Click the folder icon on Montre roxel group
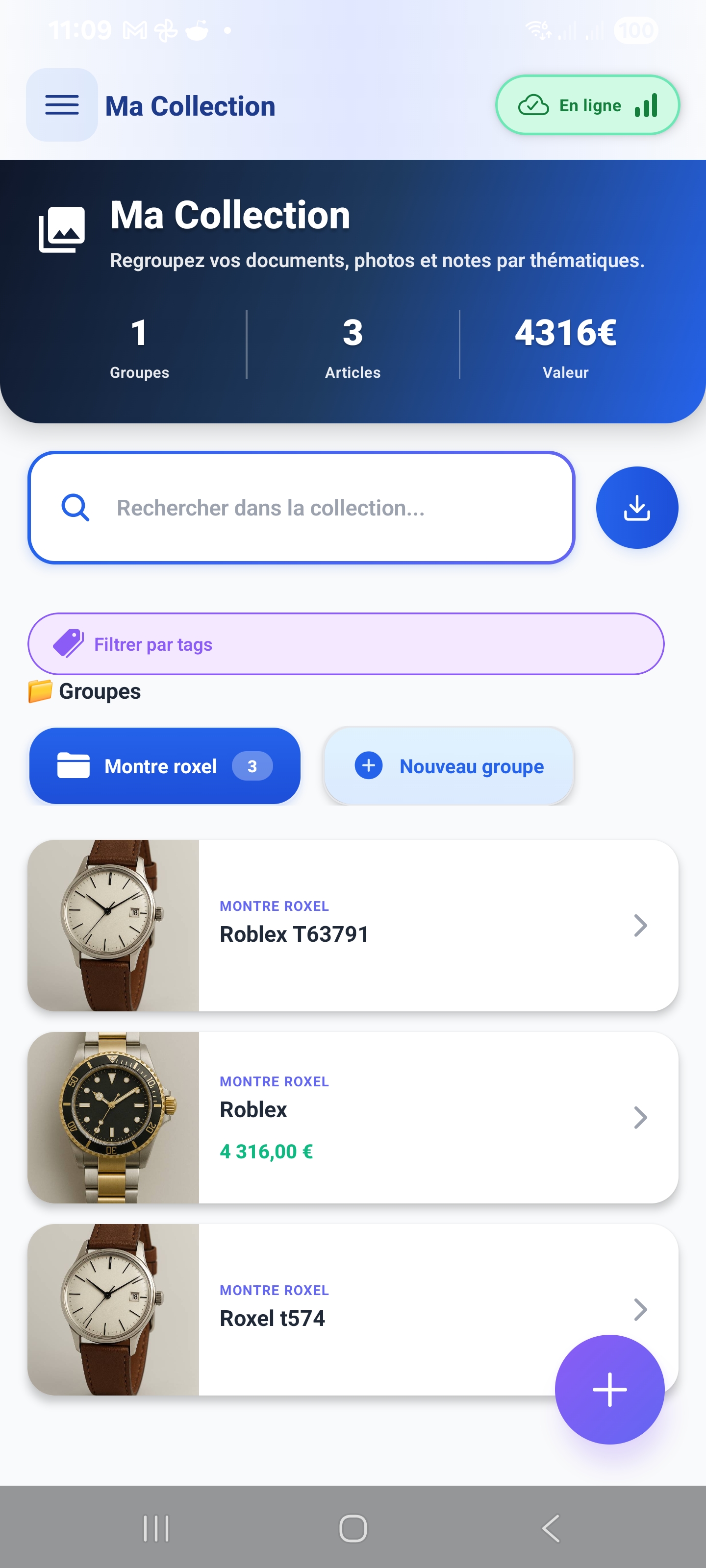 [73, 766]
